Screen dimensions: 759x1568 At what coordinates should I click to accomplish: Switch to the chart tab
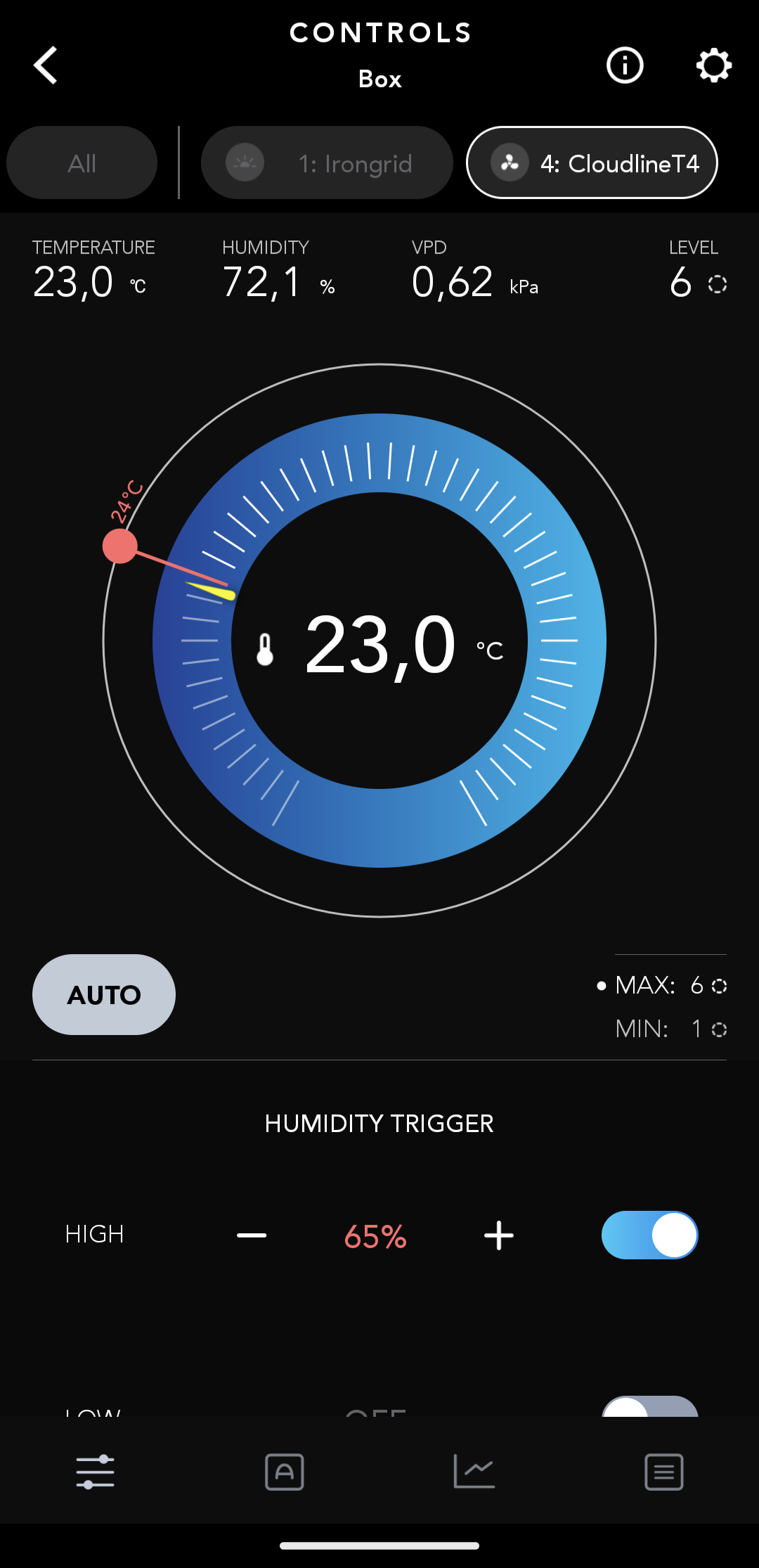click(x=474, y=1472)
